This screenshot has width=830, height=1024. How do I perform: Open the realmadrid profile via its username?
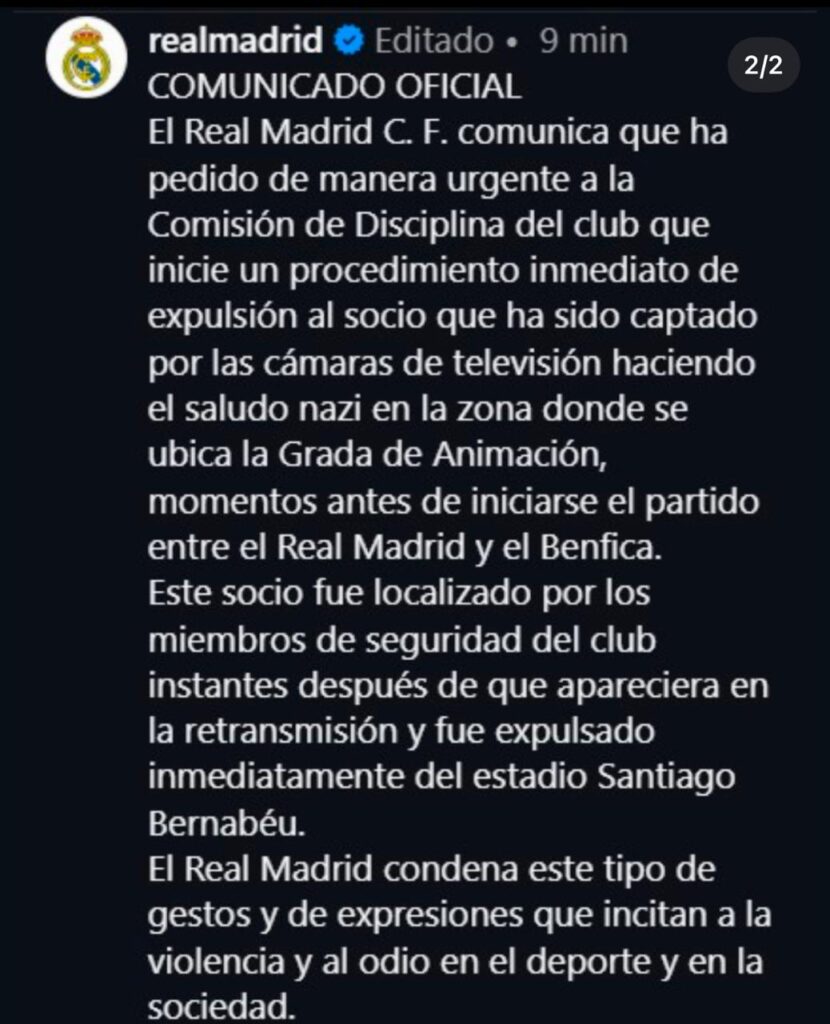235,41
